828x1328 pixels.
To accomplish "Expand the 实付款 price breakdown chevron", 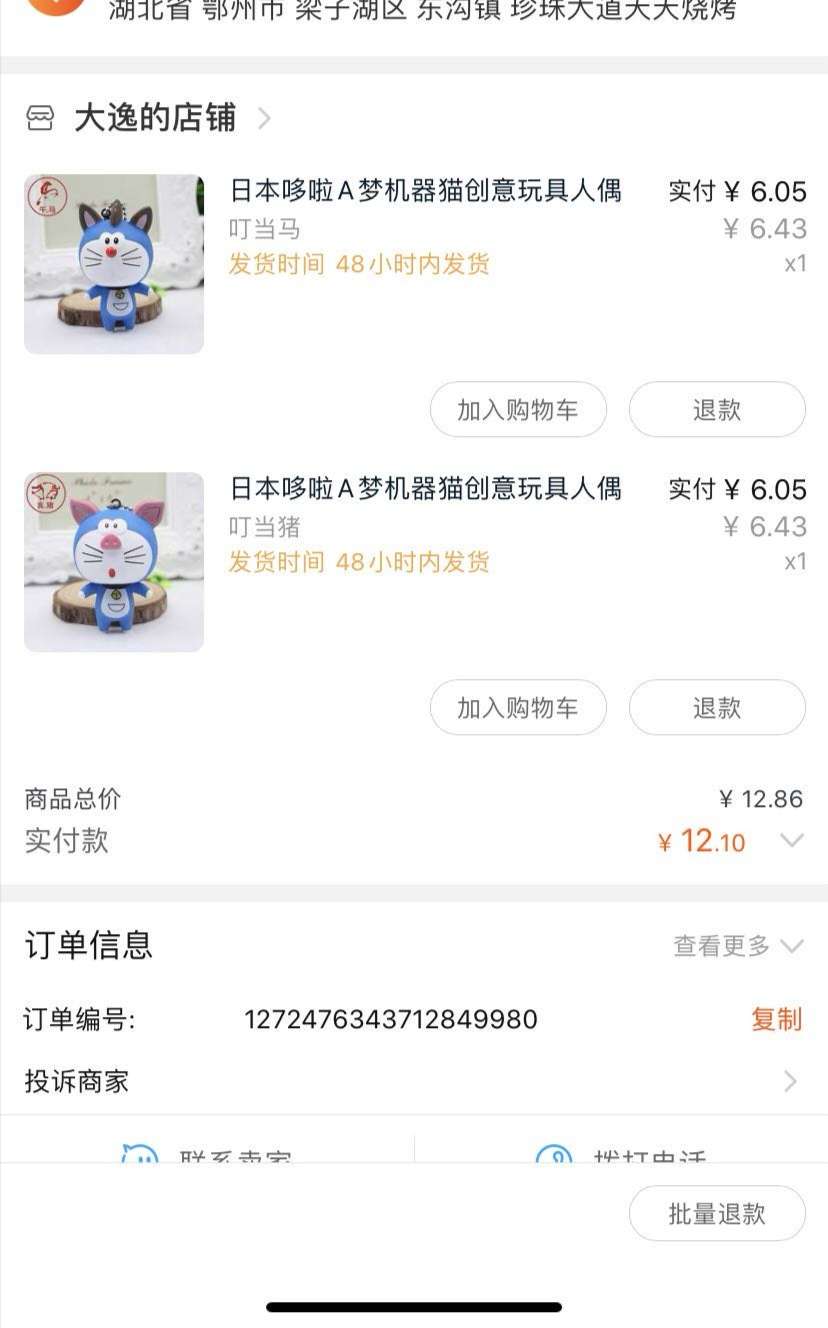I will tap(790, 841).
